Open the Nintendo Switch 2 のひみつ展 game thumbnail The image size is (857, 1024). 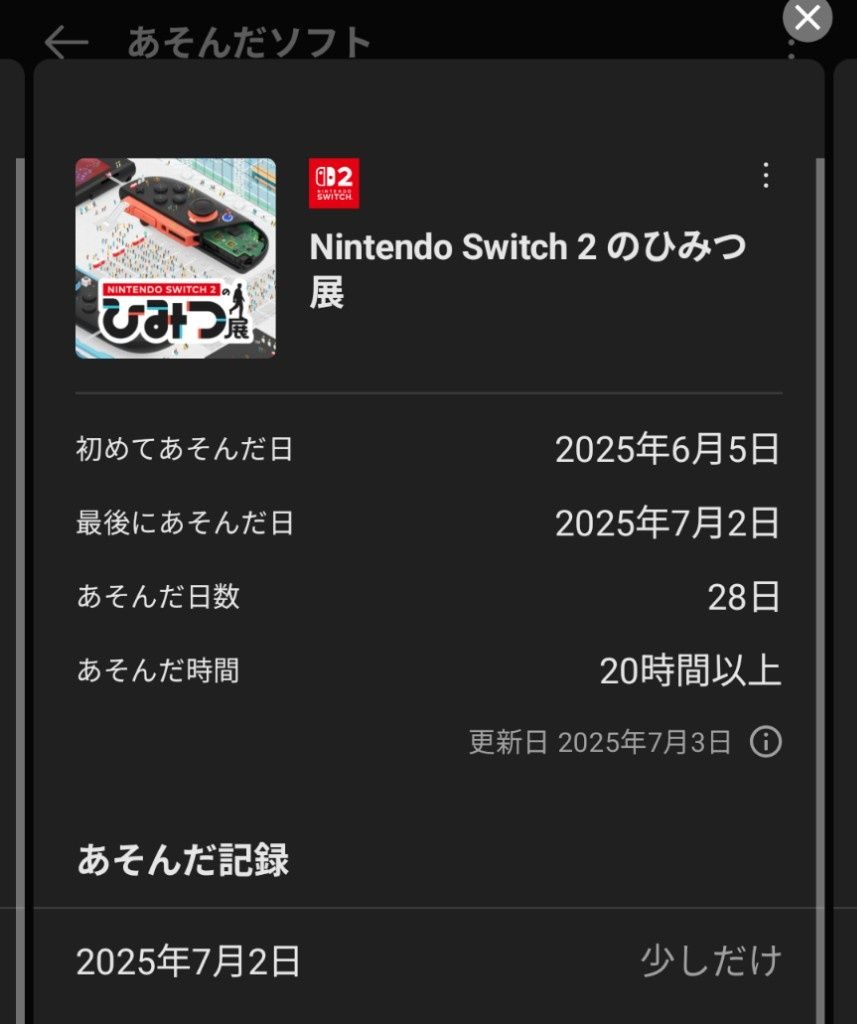pyautogui.click(x=176, y=258)
